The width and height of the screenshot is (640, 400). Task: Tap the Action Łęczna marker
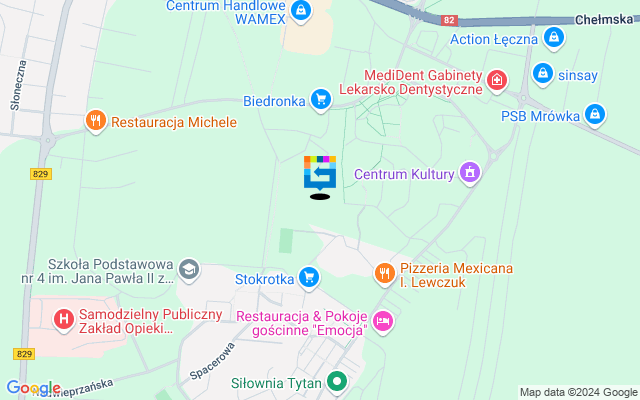(x=554, y=39)
